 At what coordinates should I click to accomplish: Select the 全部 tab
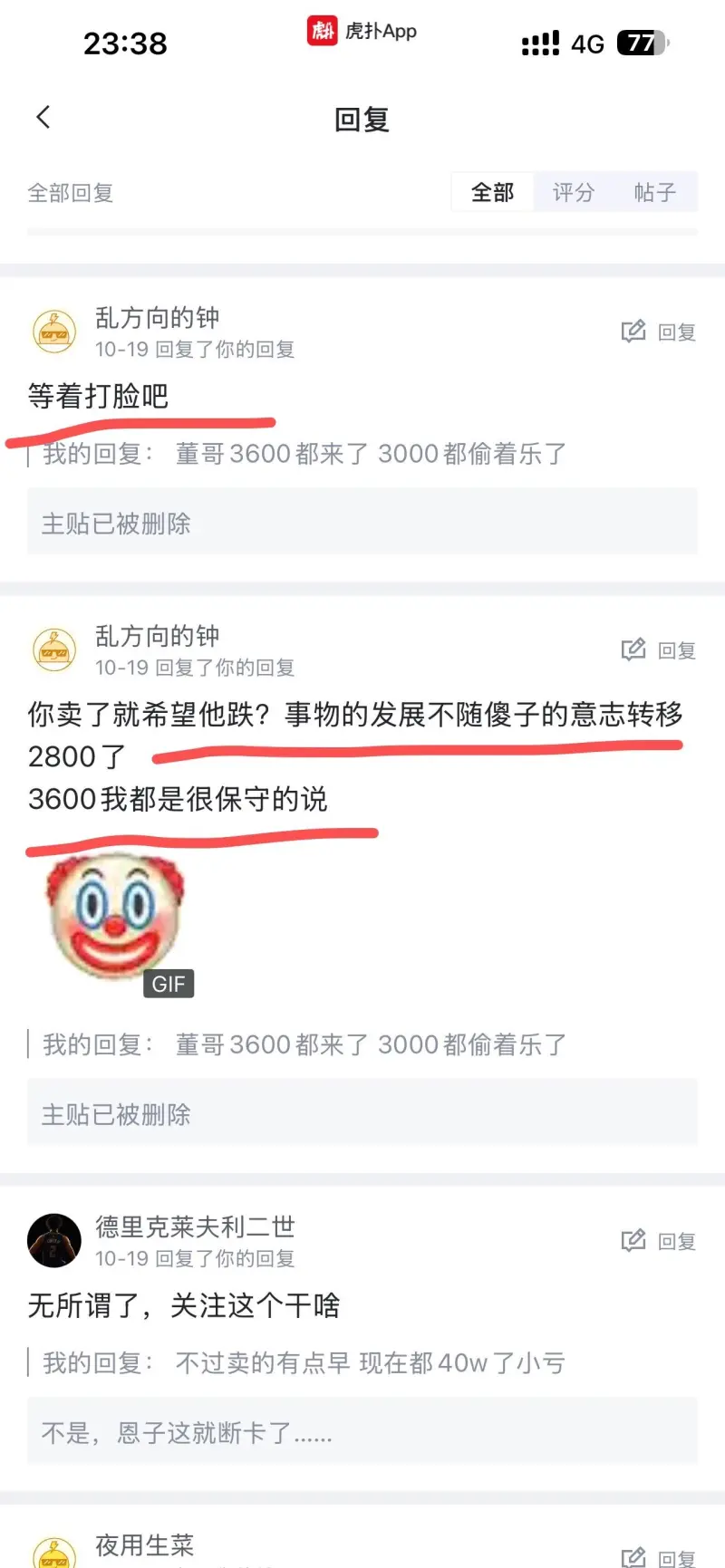click(492, 192)
